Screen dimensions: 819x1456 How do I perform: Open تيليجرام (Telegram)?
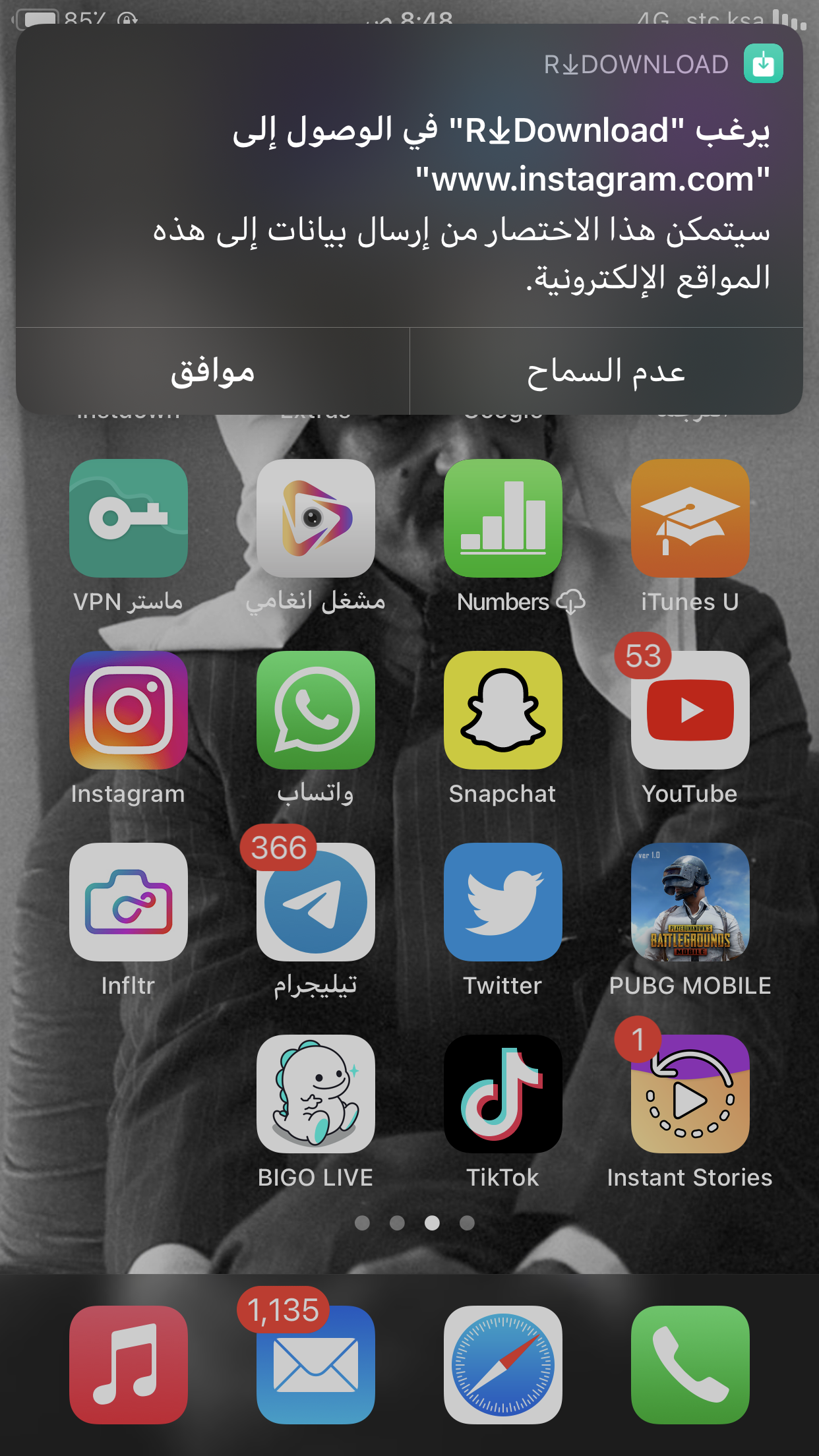pos(316,902)
